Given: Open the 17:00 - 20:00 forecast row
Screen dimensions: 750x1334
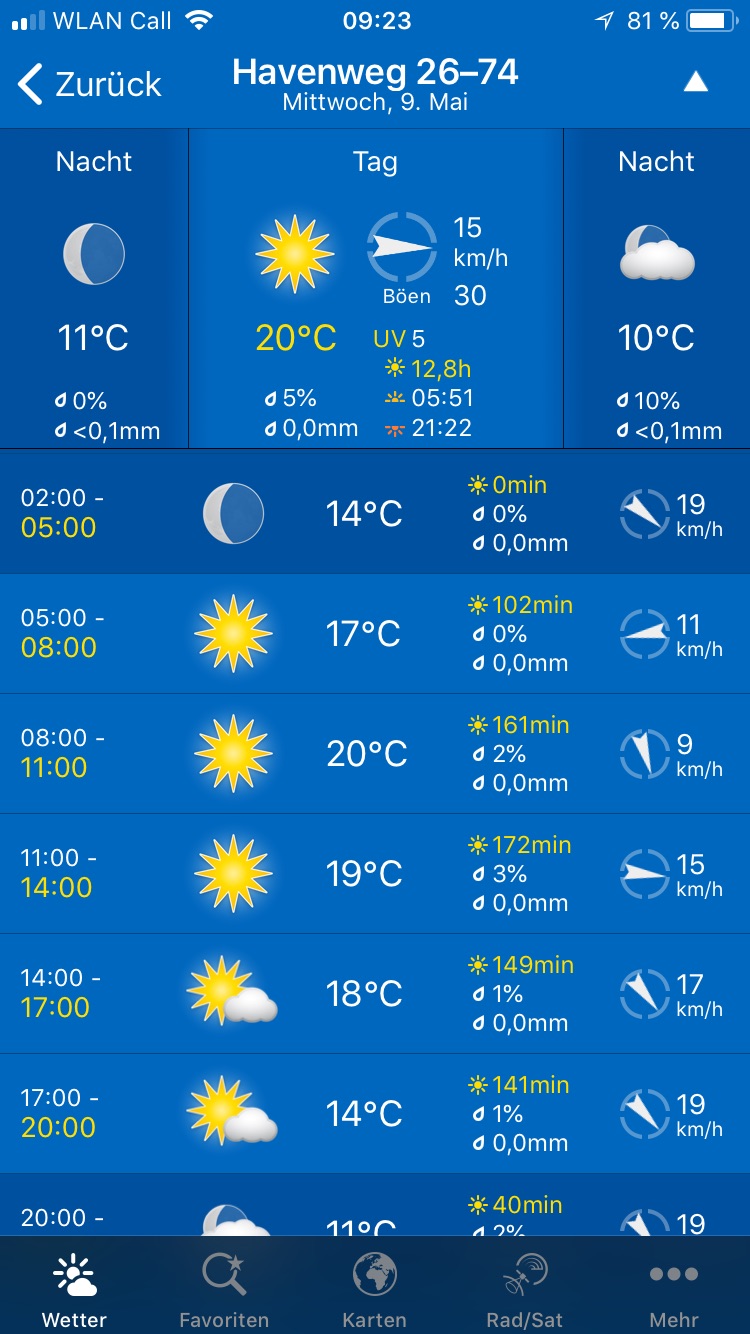Looking at the screenshot, I should click(375, 1113).
